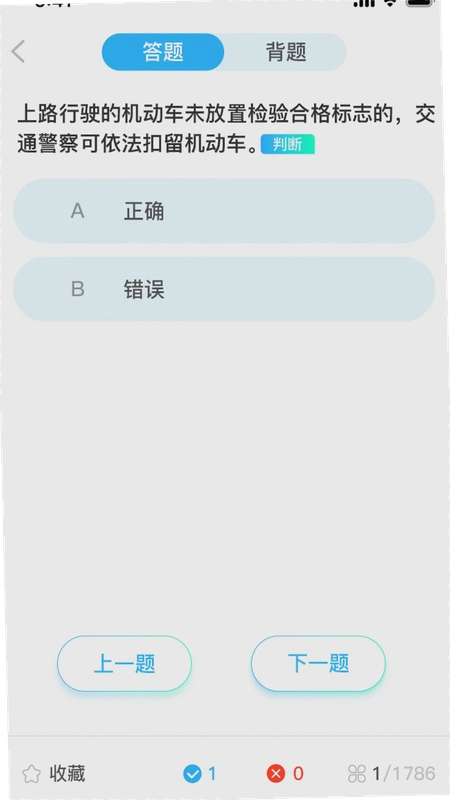Image resolution: width=450 pixels, height=800 pixels.
Task: Advance to next question 下一题
Action: click(318, 664)
